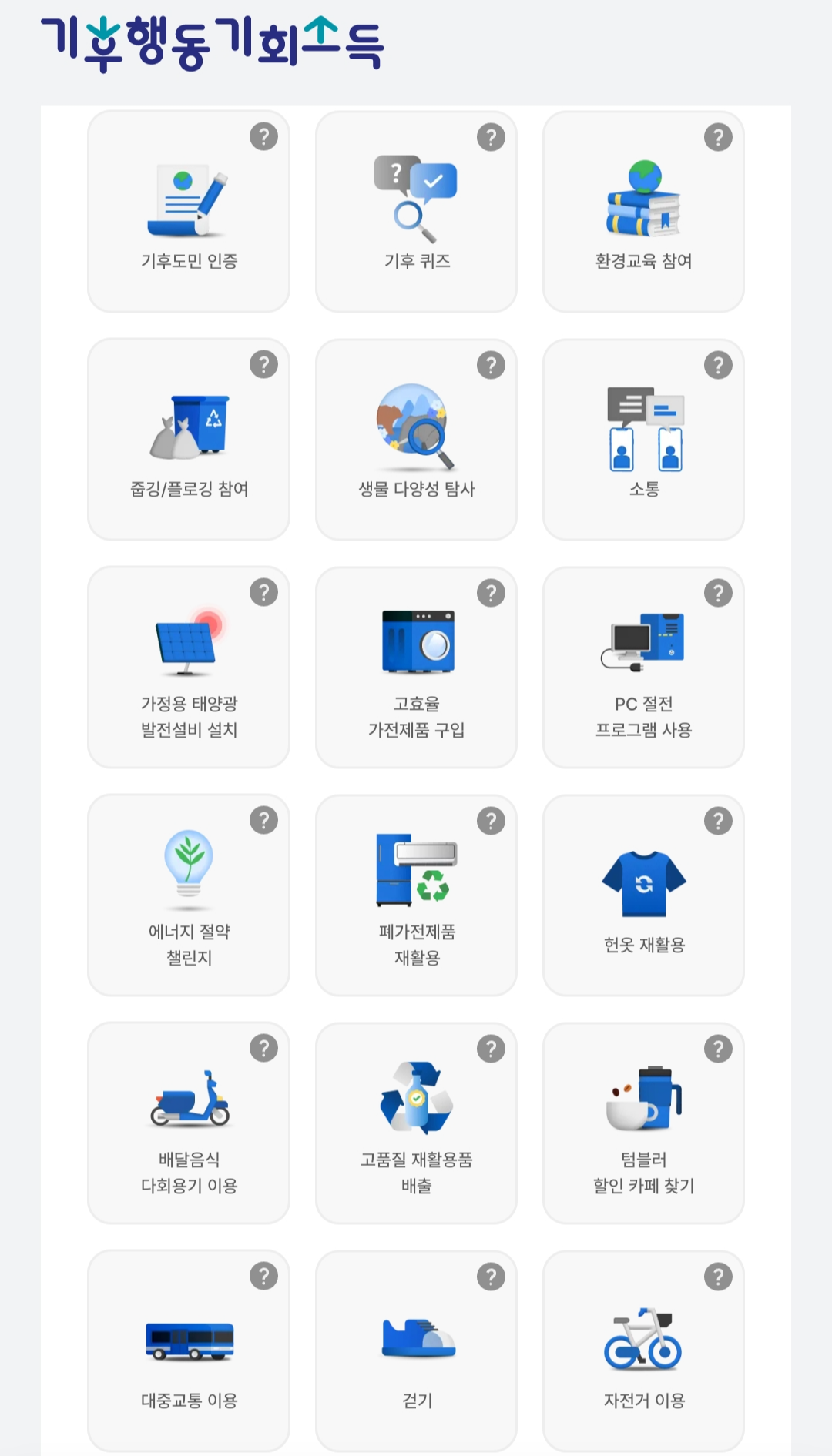Viewport: 832px width, 1456px height.
Task: Open the 기후도민 인증 card
Action: click(189, 212)
